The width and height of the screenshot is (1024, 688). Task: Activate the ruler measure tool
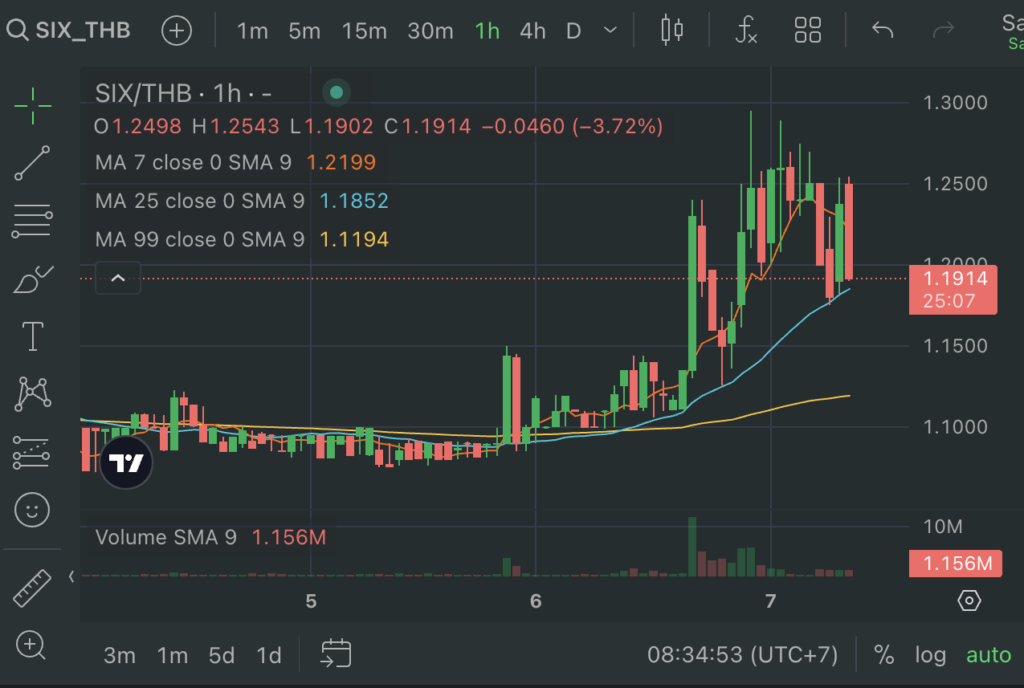click(33, 588)
